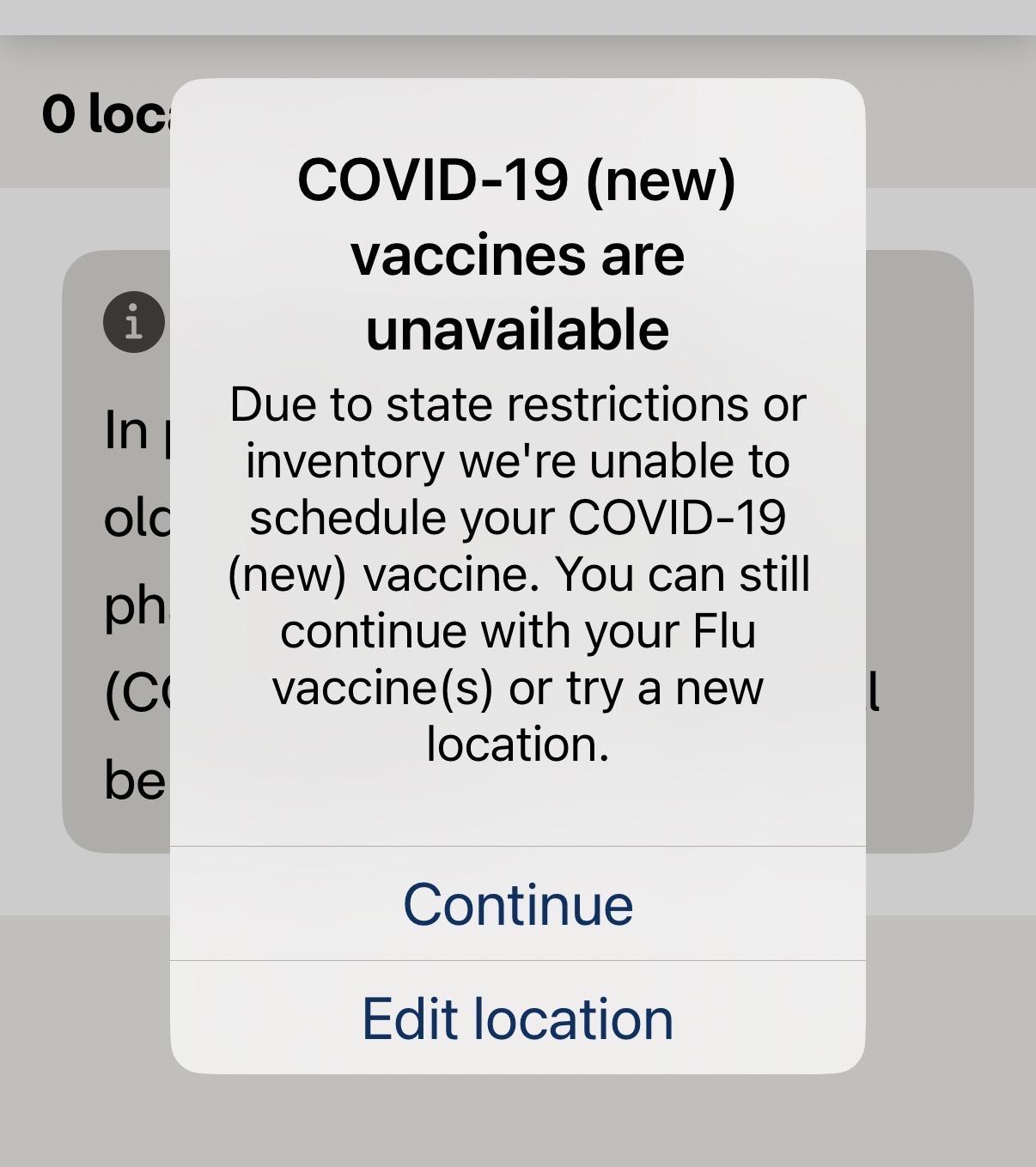Select the information symbol on the background card

coord(133,321)
